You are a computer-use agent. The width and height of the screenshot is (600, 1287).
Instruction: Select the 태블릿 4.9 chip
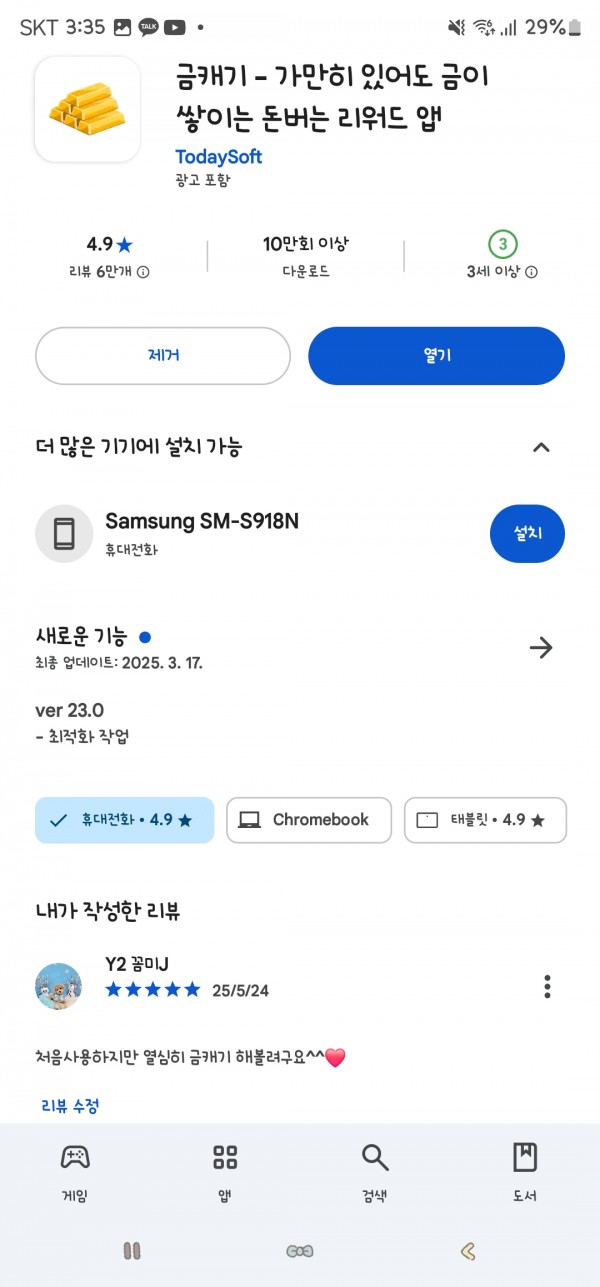point(485,820)
